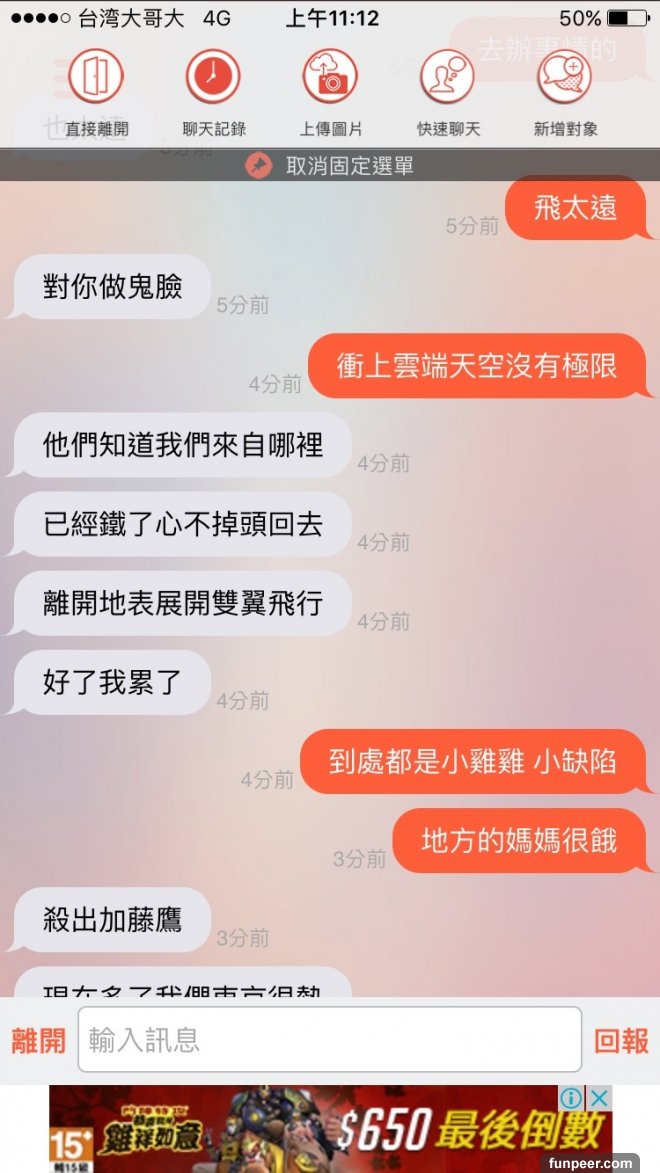This screenshot has height=1173, width=660.
Task: Close the bottom banner ad
Action: 598,1098
